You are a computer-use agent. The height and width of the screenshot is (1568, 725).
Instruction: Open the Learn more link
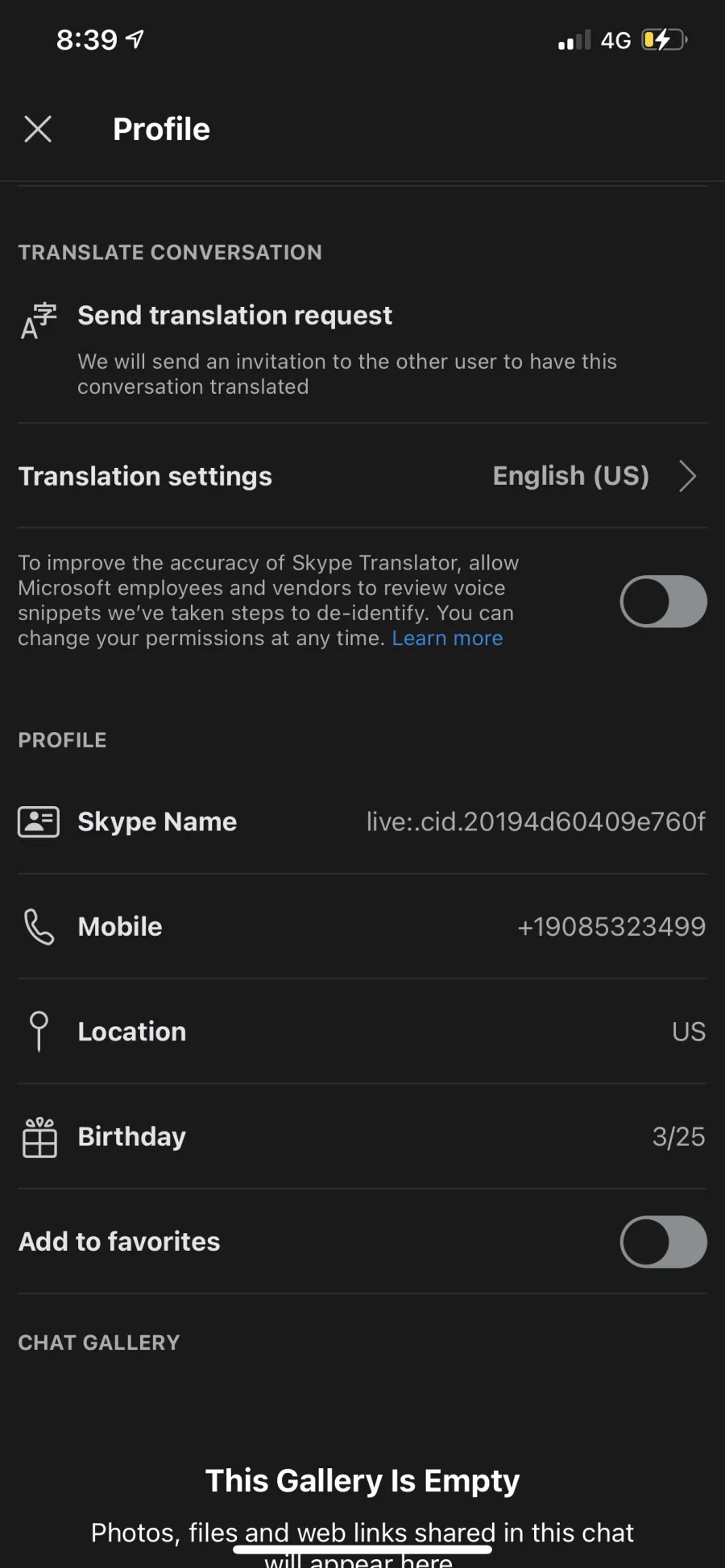[447, 639]
